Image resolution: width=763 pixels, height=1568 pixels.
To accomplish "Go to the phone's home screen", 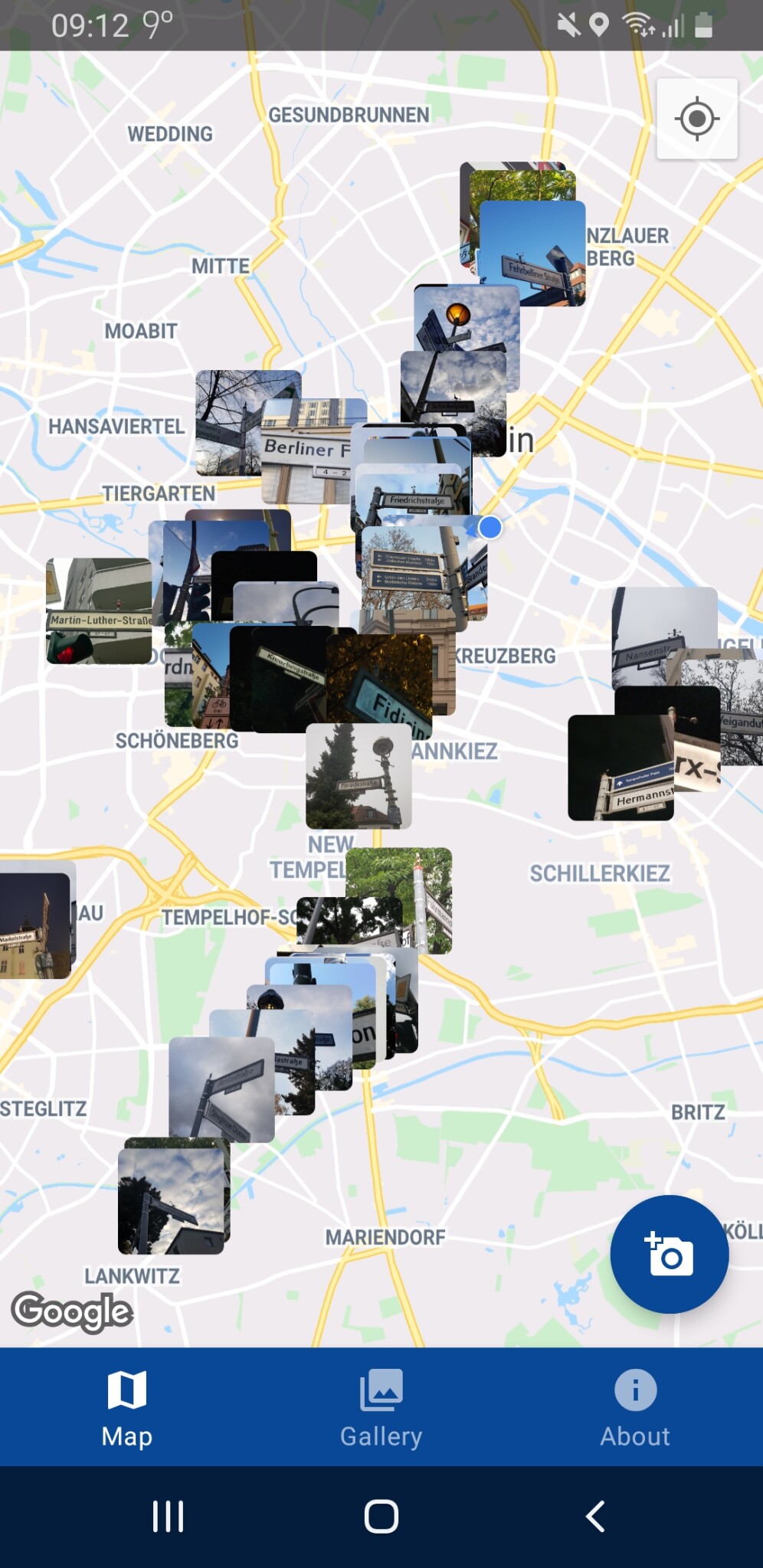I will (x=381, y=1516).
